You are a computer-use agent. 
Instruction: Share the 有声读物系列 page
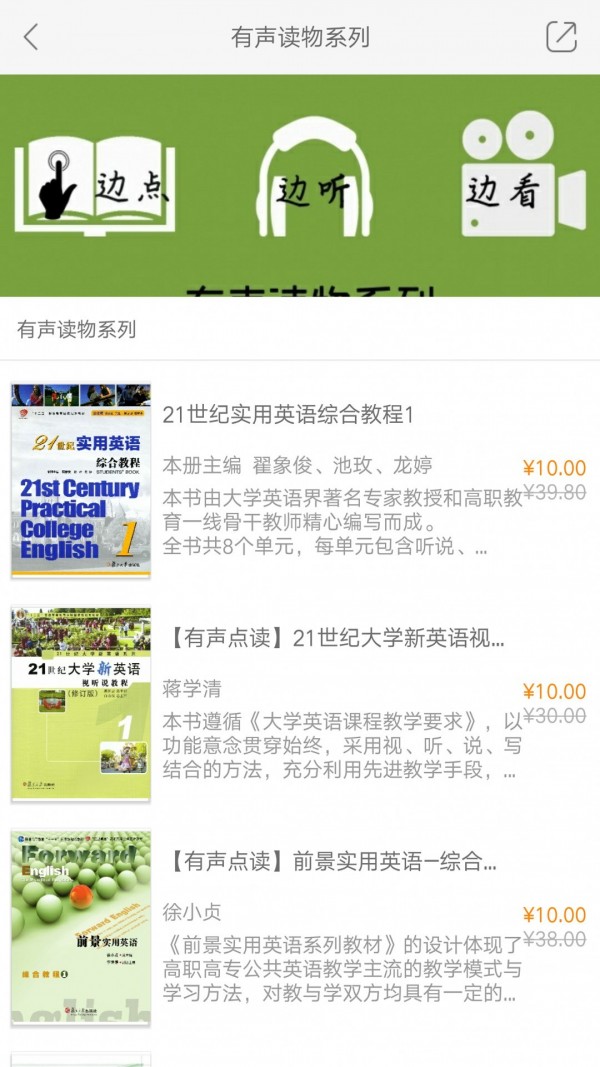[561, 37]
